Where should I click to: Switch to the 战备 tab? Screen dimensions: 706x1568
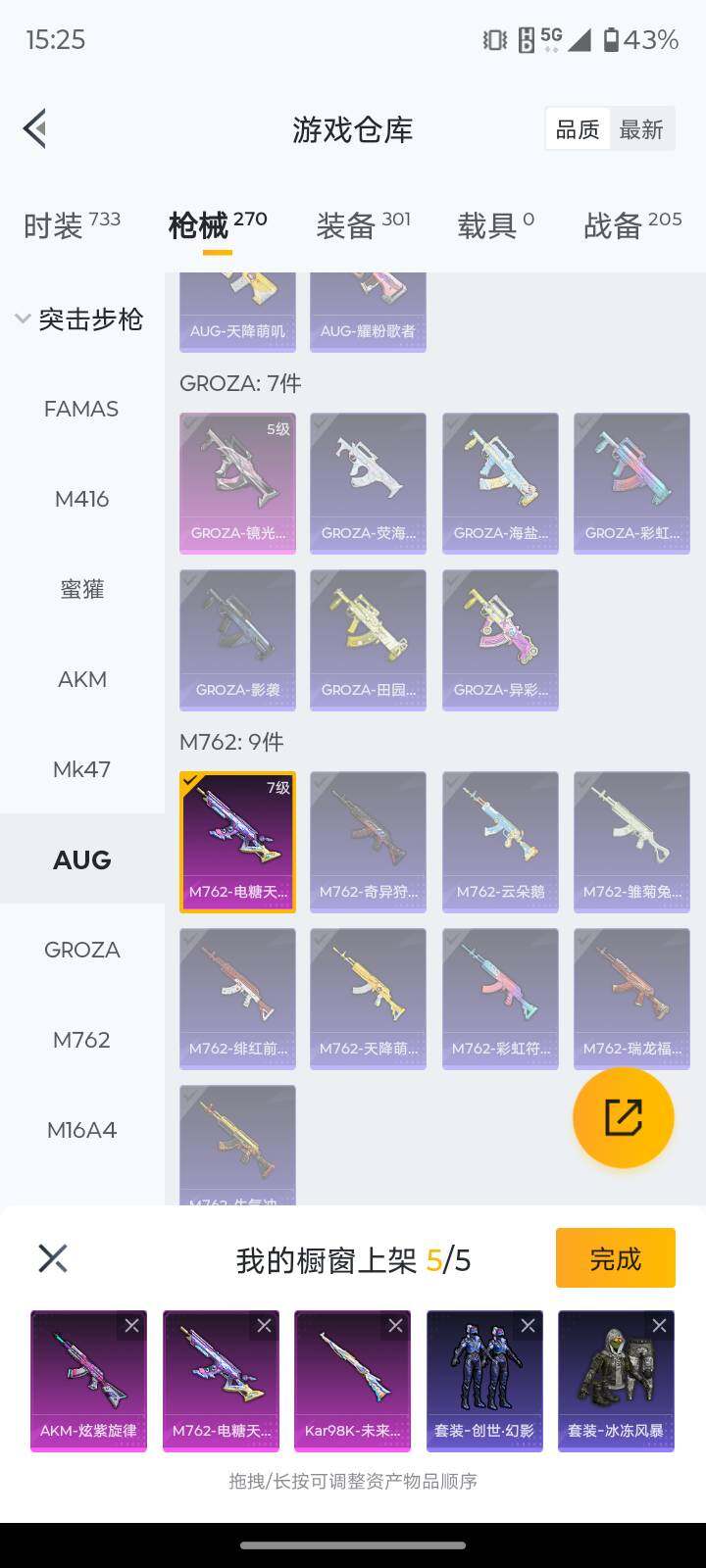[x=631, y=225]
